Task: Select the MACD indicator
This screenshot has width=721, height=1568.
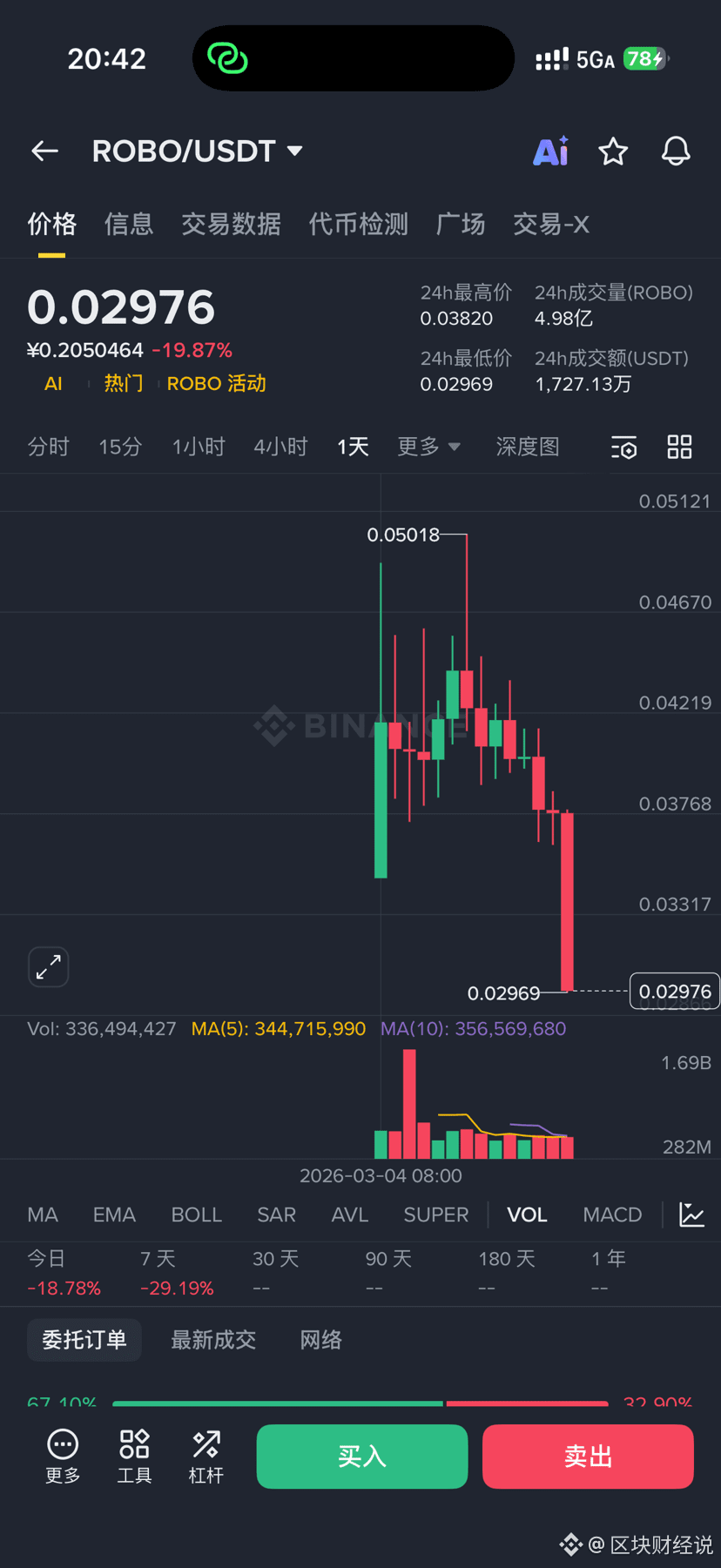Action: (x=612, y=1215)
